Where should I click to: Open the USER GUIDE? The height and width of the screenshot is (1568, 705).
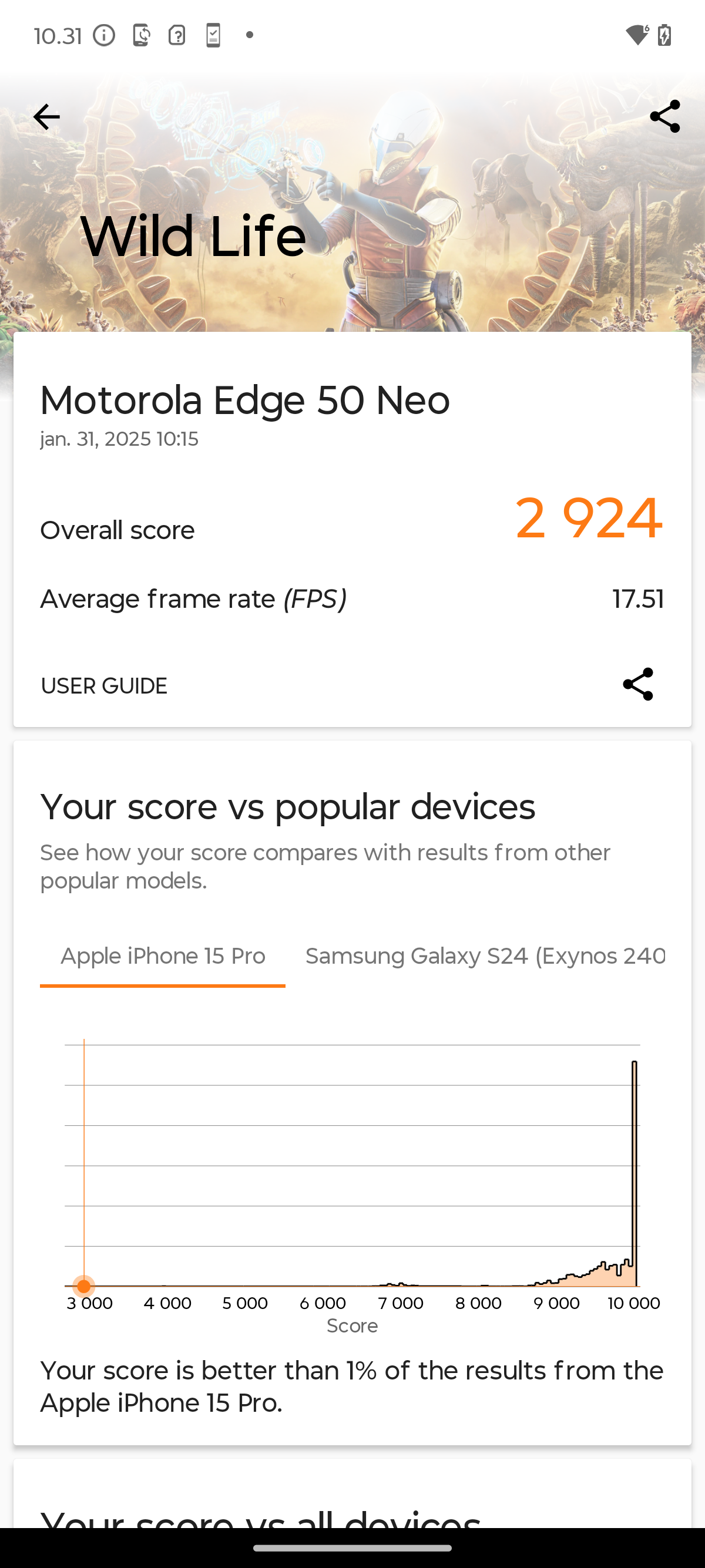104,686
